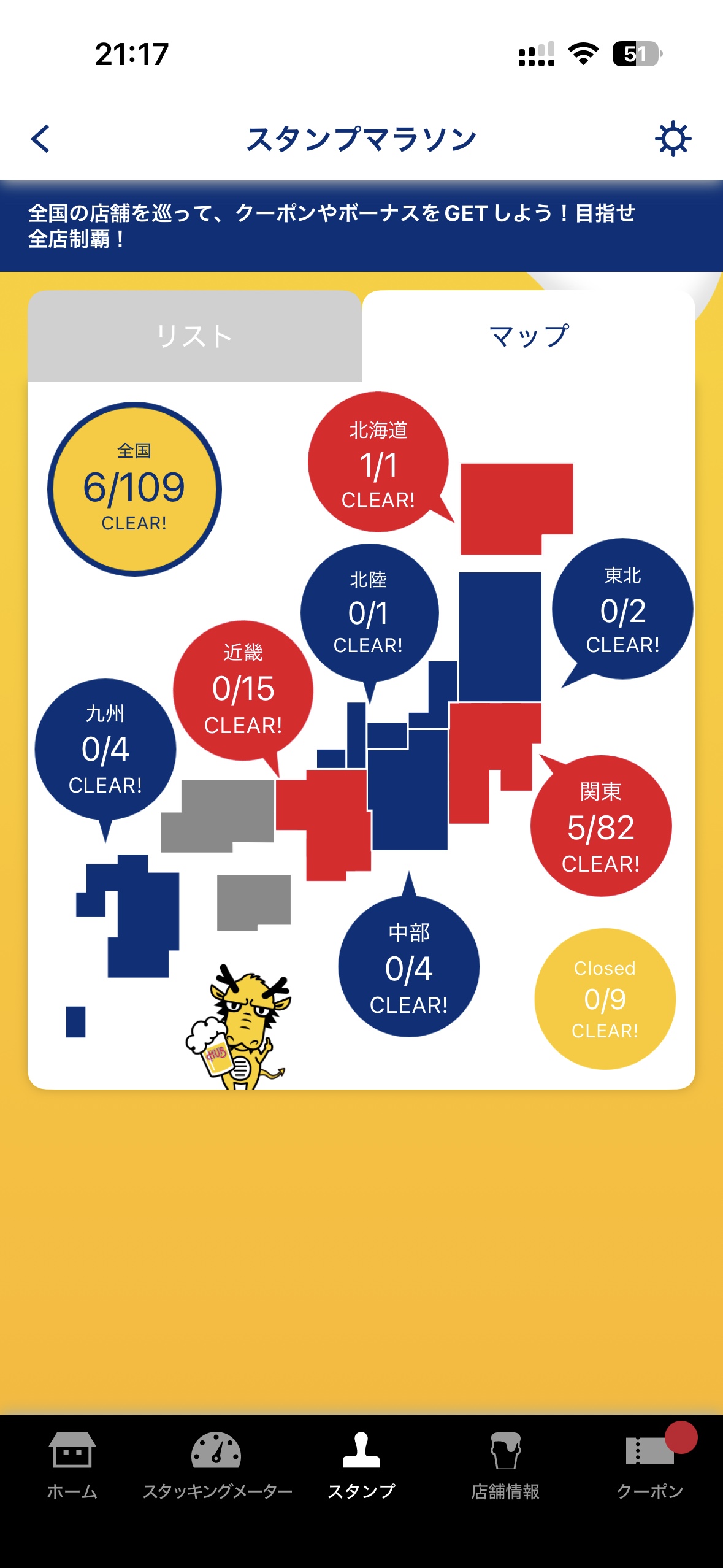The width and height of the screenshot is (723, 1568).
Task: Tap the 北海道 1/1 region bubble
Action: point(378,463)
